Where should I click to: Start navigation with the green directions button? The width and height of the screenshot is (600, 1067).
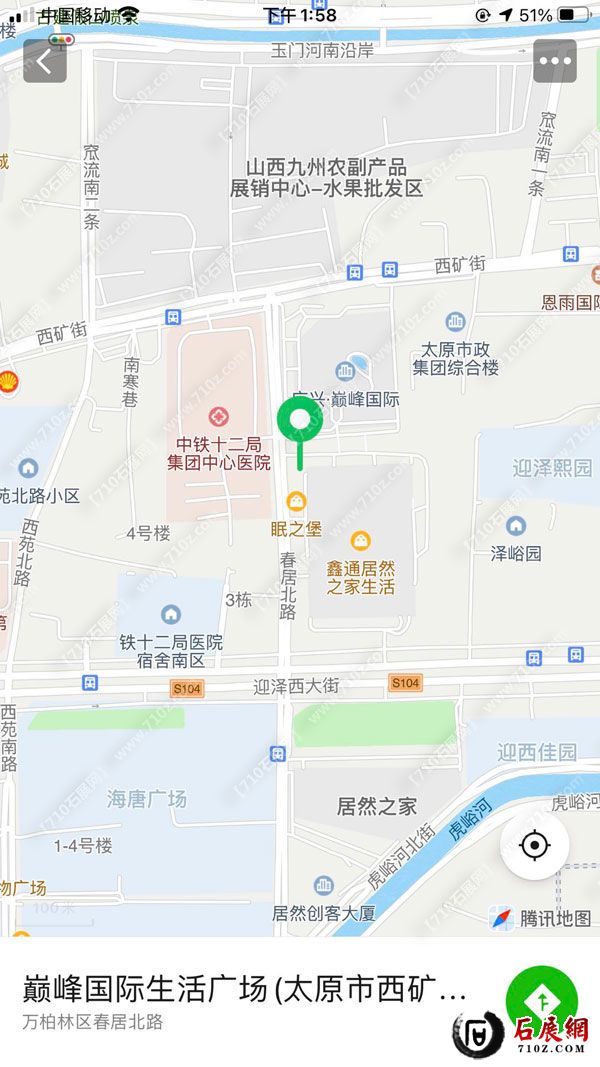pos(541,1000)
